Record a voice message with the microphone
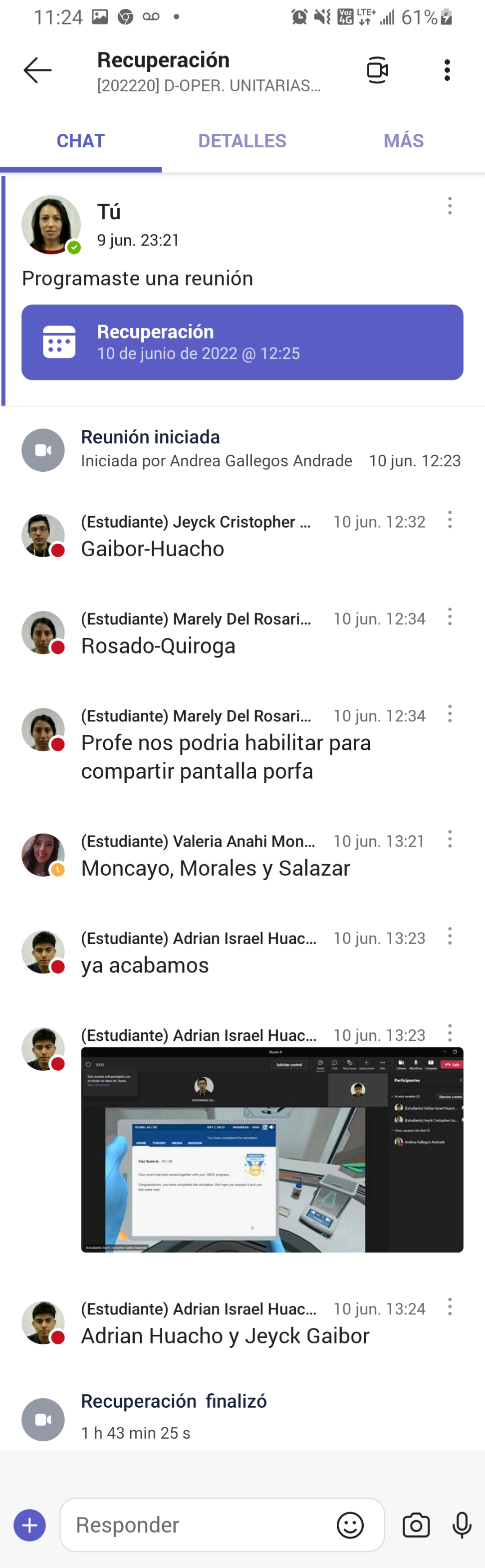The height and width of the screenshot is (1568, 485). 462,1526
